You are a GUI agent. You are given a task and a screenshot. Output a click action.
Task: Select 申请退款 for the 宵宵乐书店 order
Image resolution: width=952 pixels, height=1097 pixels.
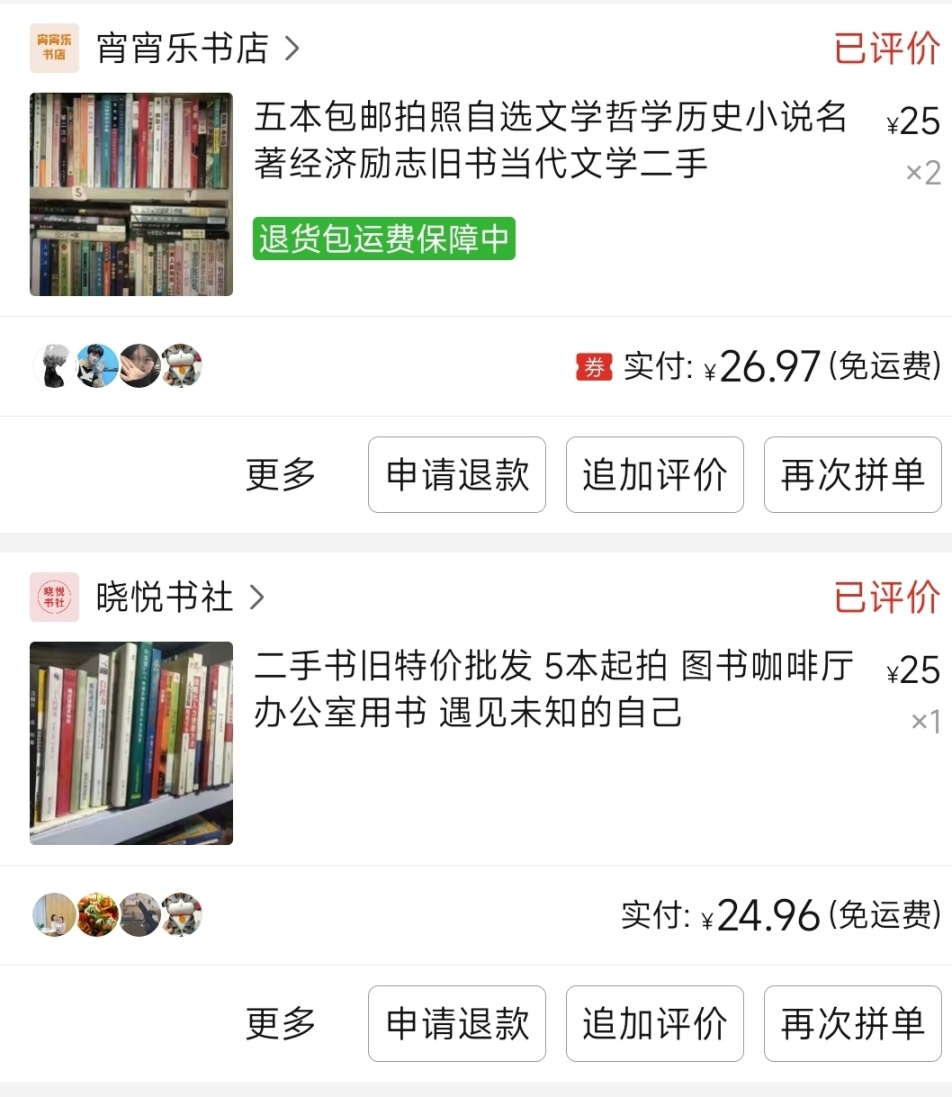coord(457,475)
